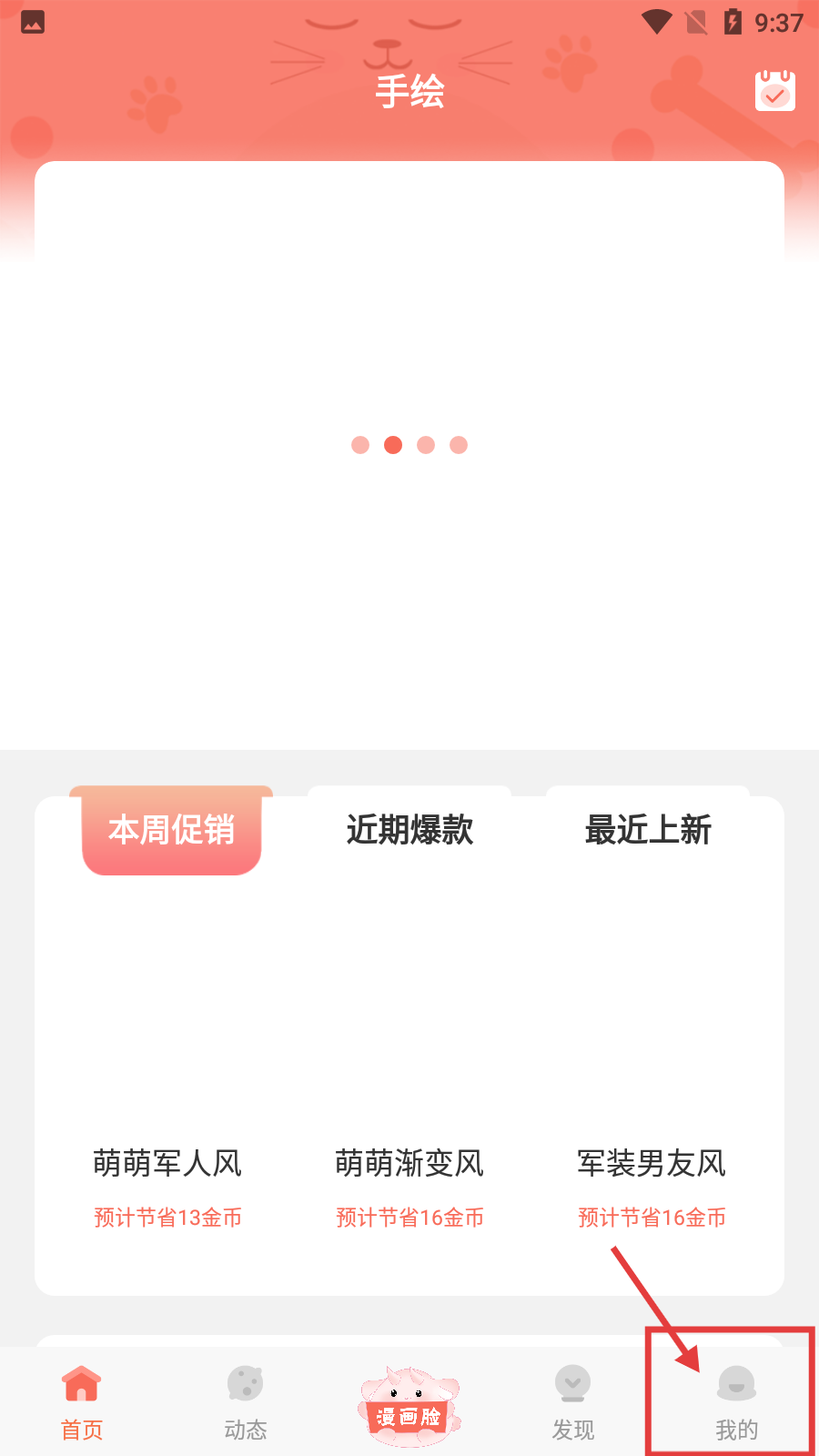819x1456 pixels.
Task: Tap the 漫画脸 center button
Action: [409, 1406]
